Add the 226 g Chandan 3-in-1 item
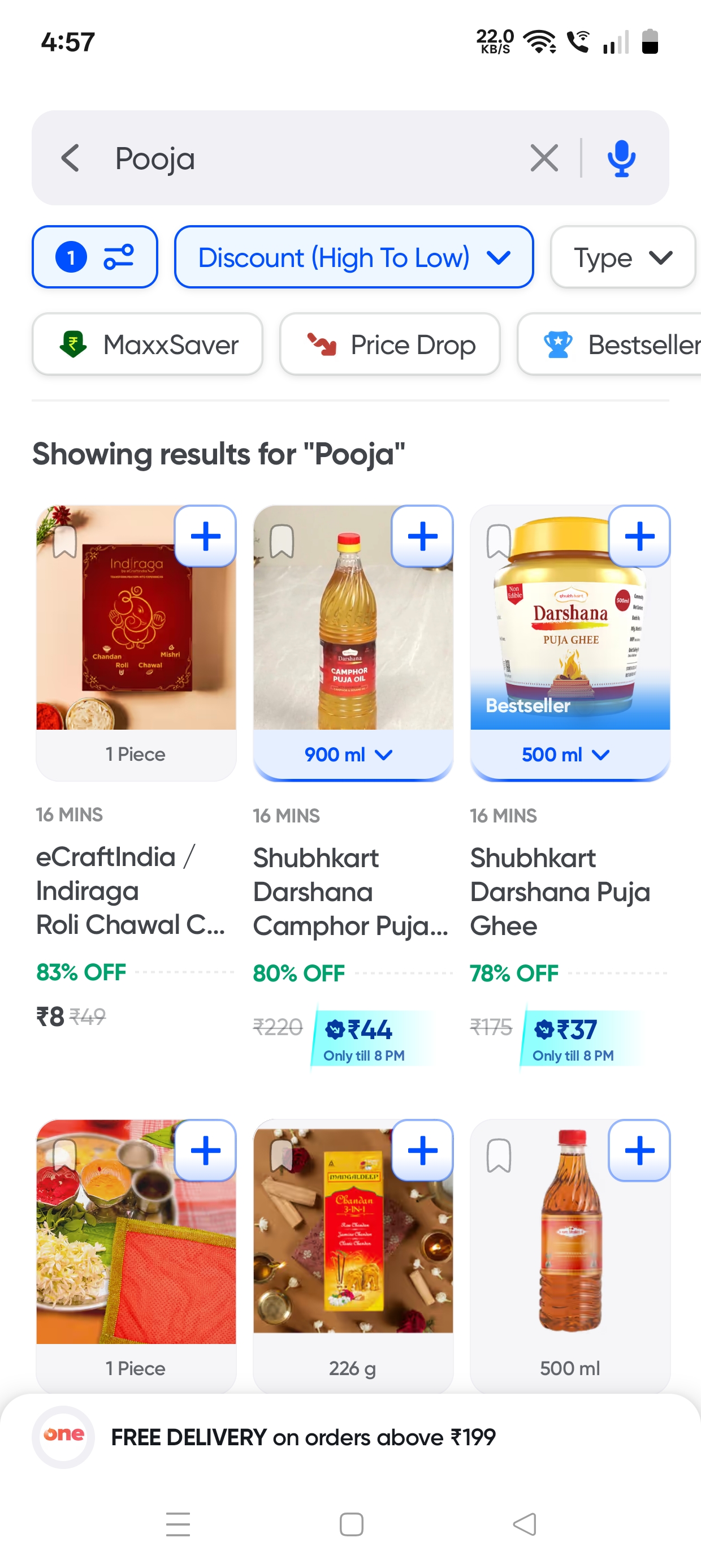Image resolution: width=701 pixels, height=1568 pixels. tap(422, 1151)
